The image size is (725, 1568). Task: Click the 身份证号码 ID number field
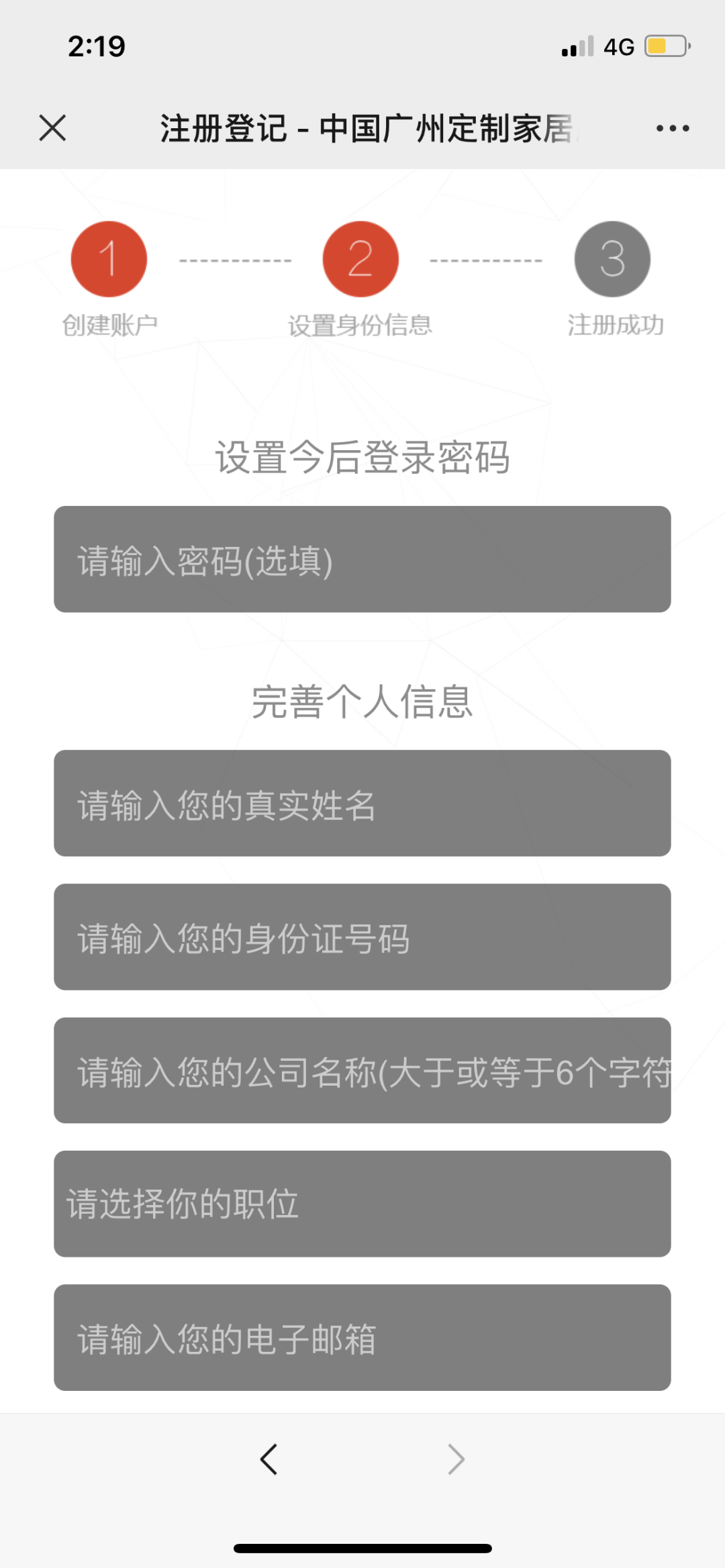(x=362, y=937)
